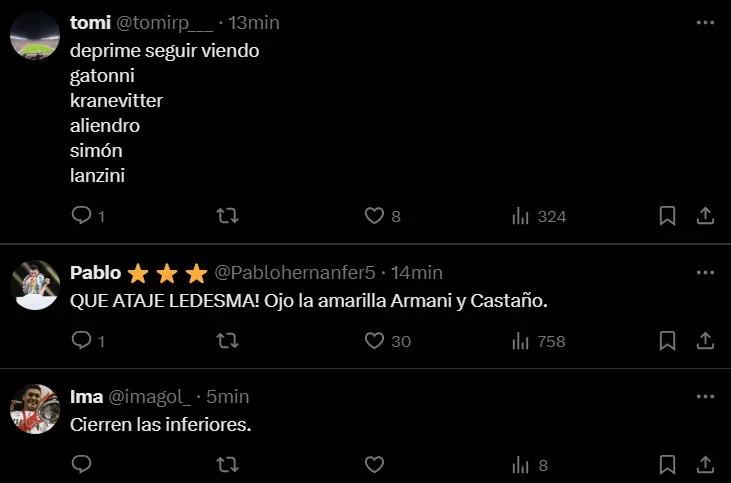
Task: Bookmark tomi's tweet
Action: click(668, 216)
